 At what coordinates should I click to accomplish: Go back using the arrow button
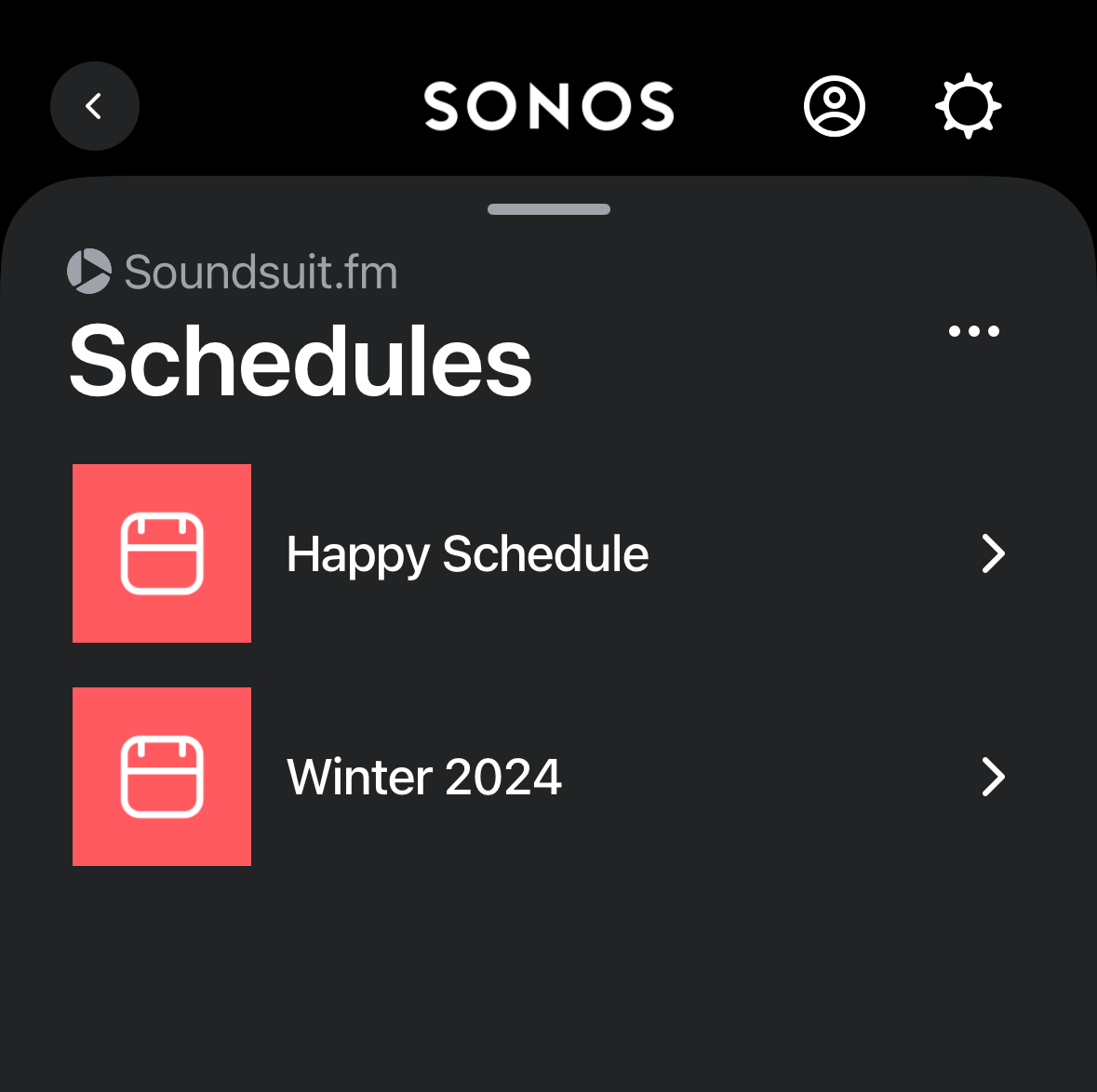pos(94,106)
